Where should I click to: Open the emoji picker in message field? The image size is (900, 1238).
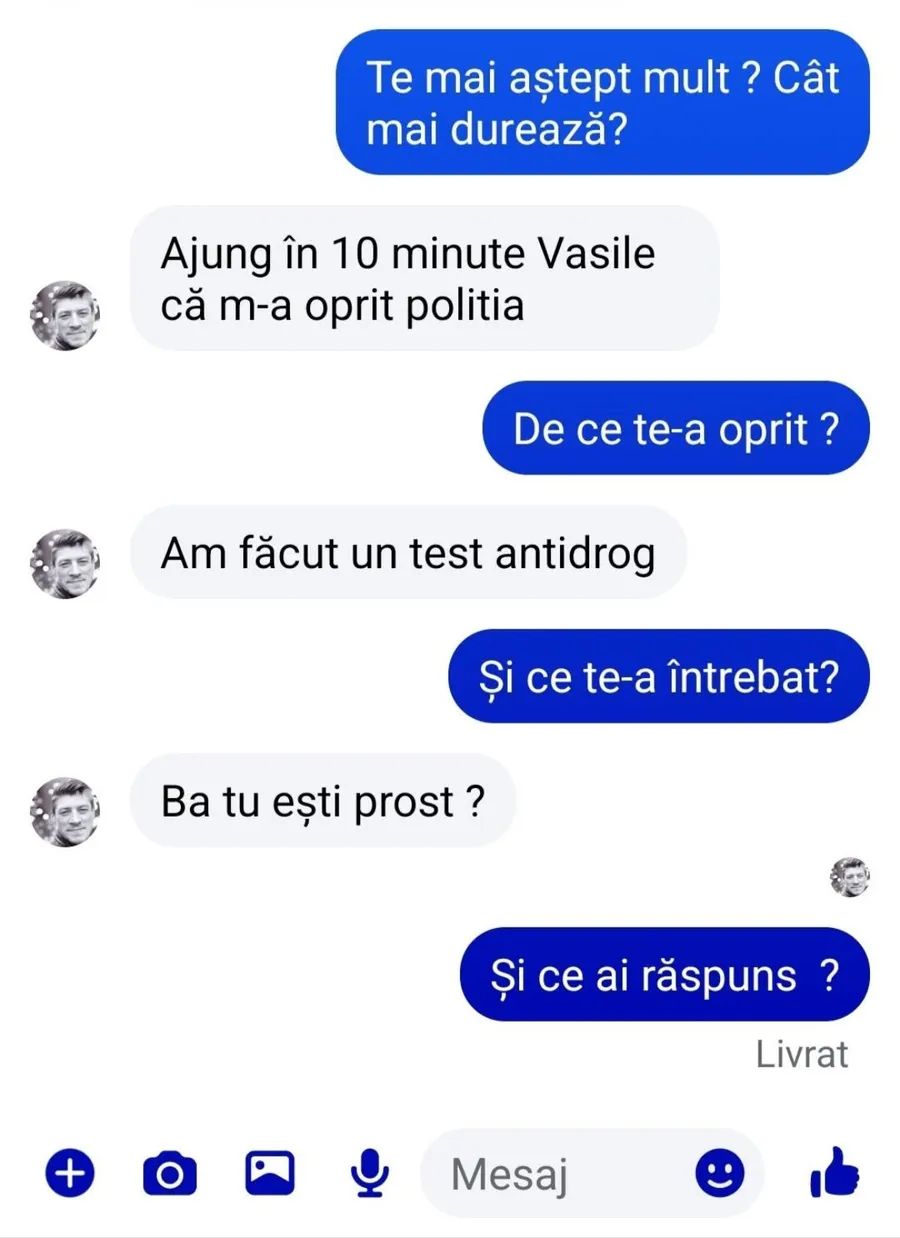(720, 1173)
